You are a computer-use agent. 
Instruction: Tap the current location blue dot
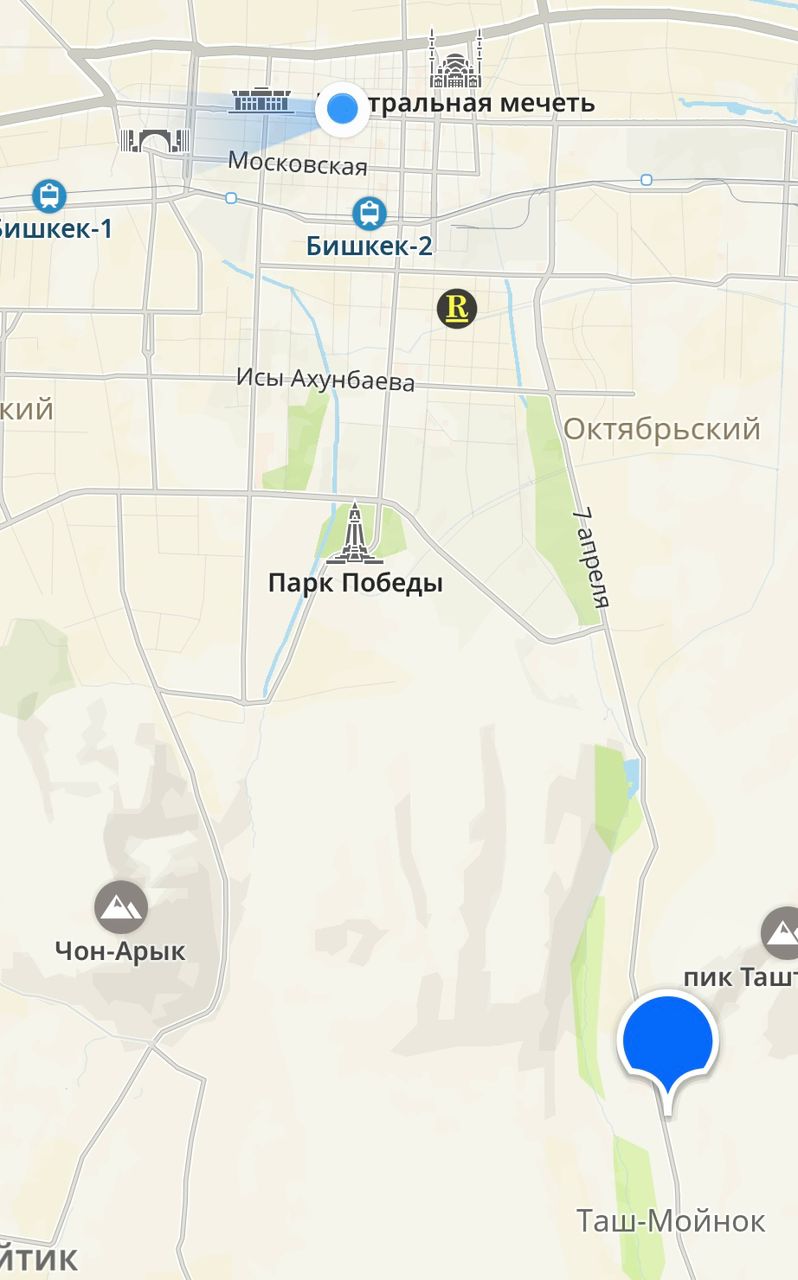click(x=342, y=108)
